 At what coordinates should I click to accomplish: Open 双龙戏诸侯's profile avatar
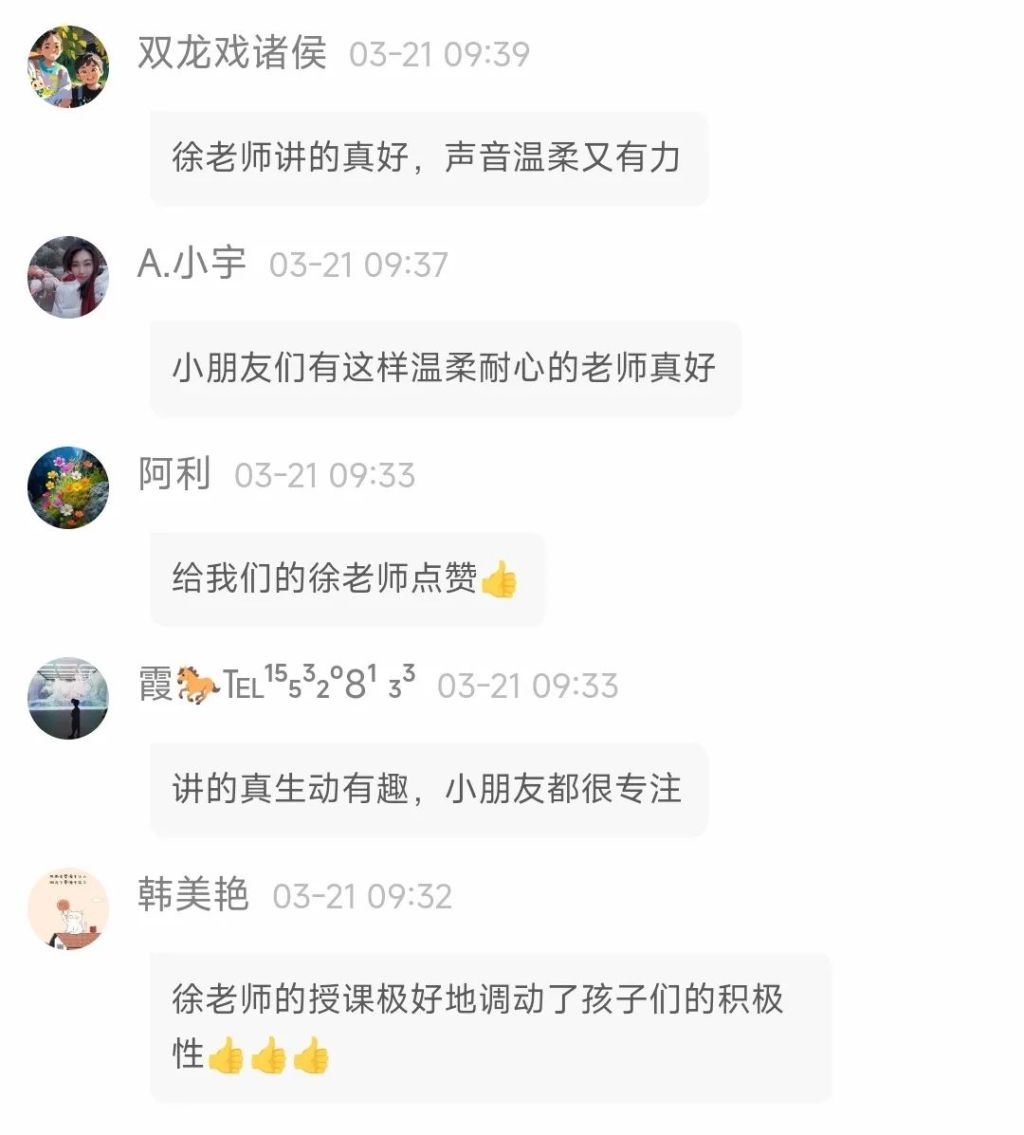(68, 67)
